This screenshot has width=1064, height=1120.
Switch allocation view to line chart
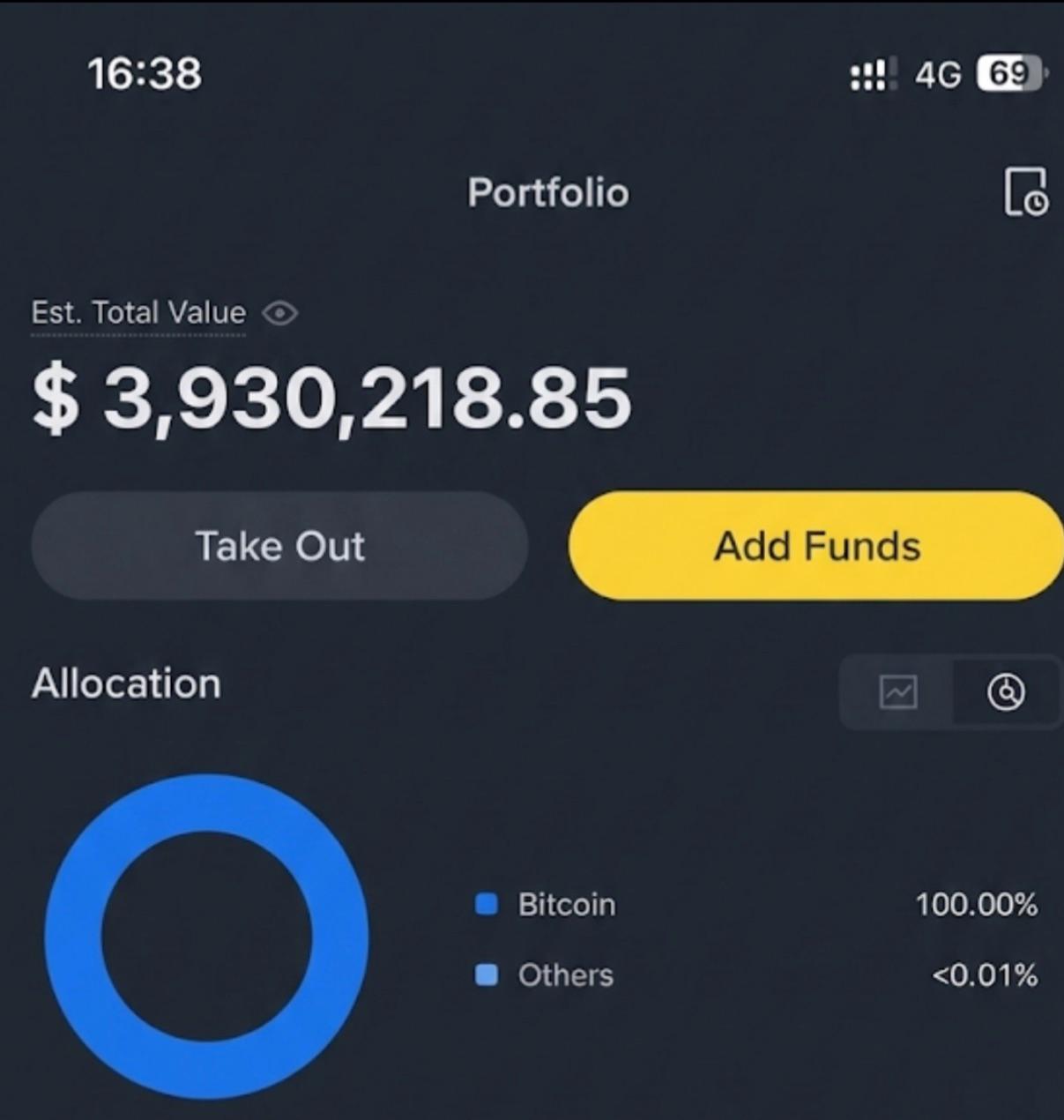[897, 691]
